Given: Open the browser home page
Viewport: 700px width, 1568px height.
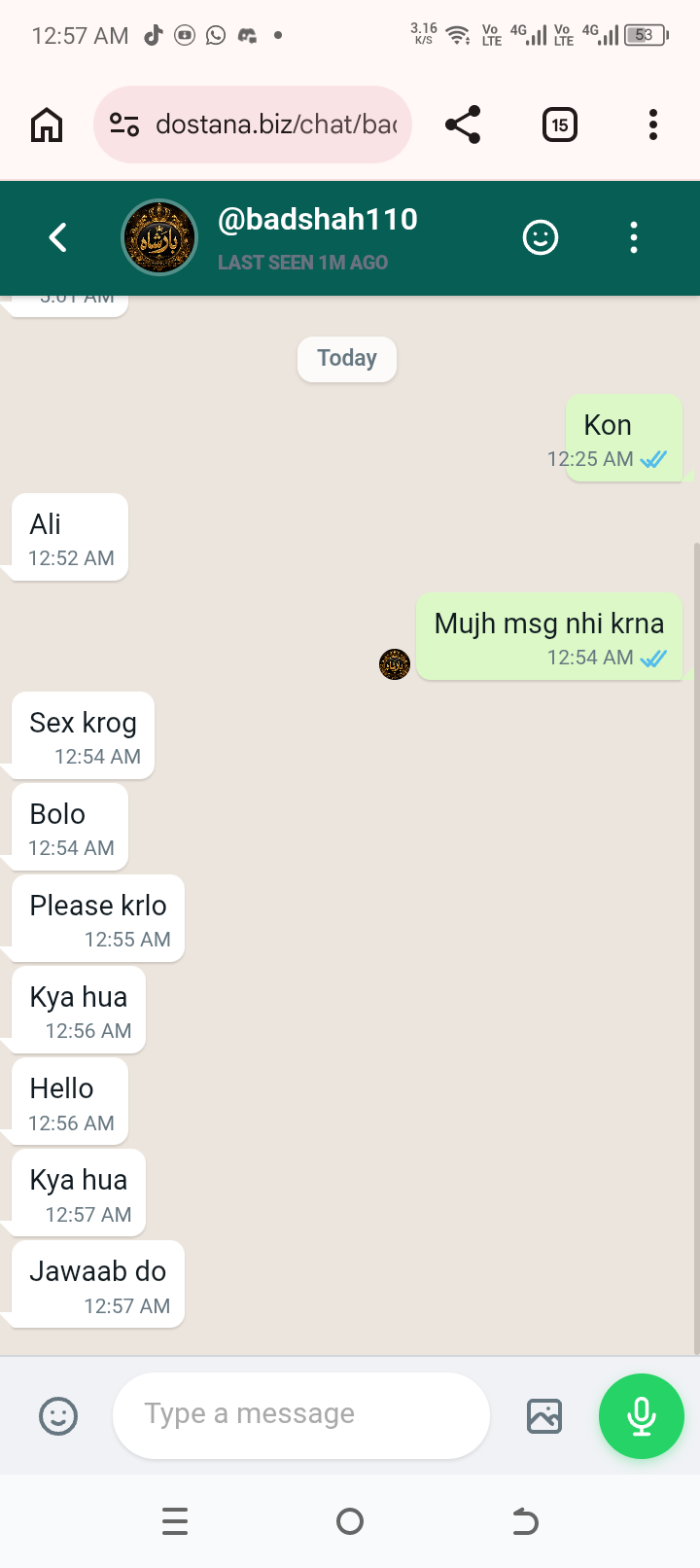Looking at the screenshot, I should (47, 125).
